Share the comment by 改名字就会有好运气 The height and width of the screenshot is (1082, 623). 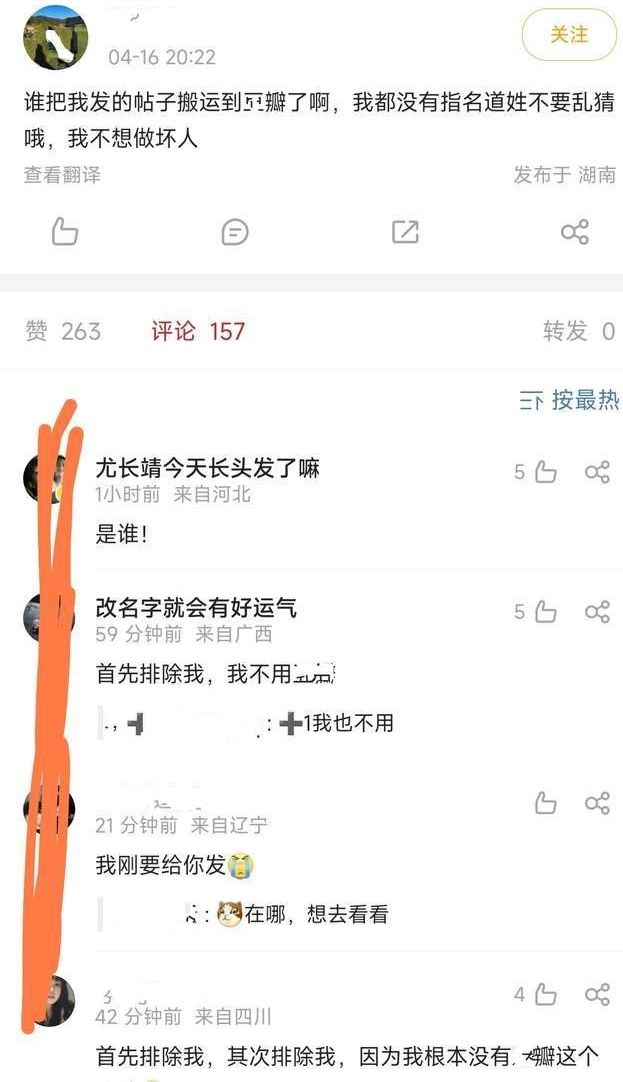tap(597, 611)
